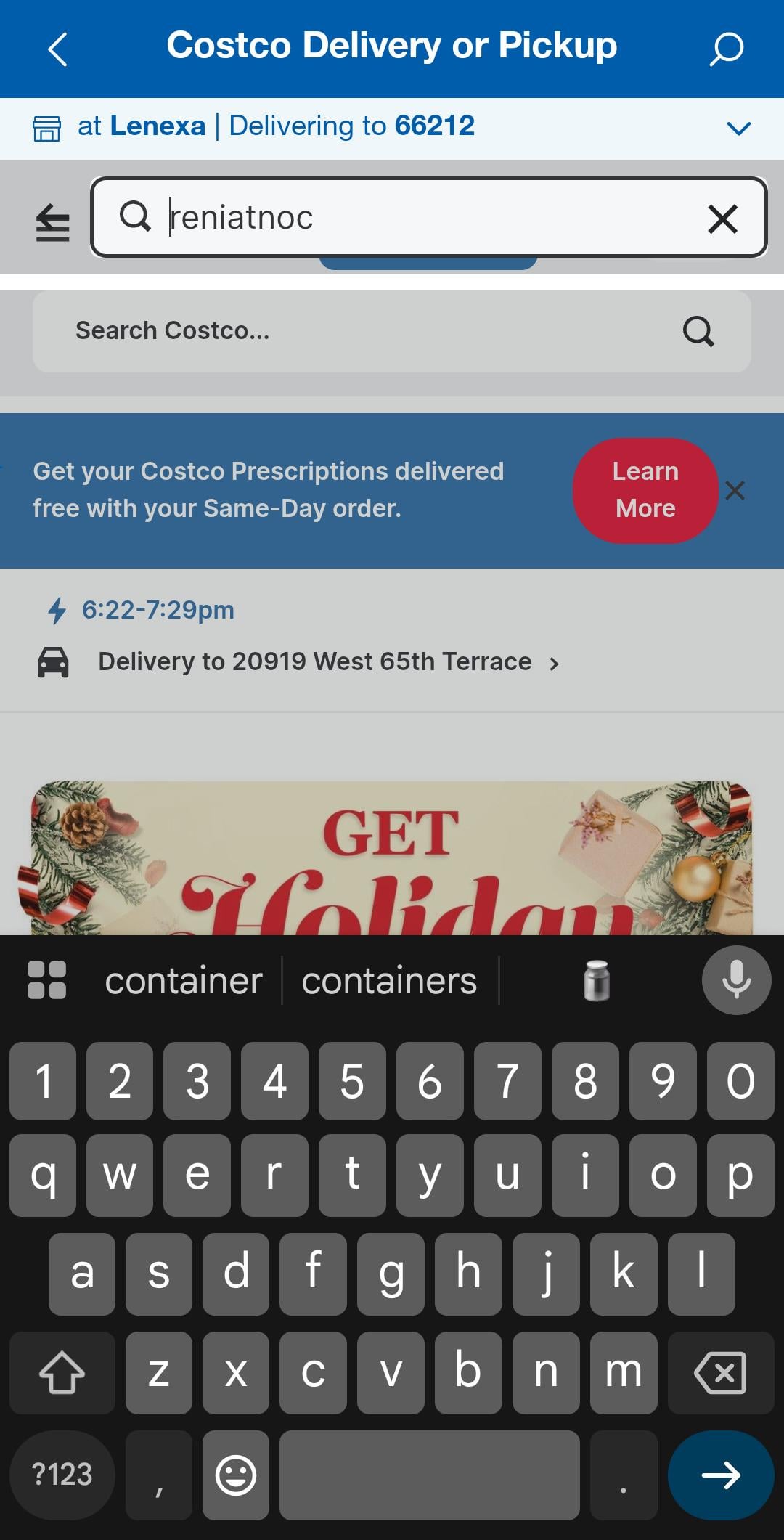Tap Learn More about prescription delivery
Screen dimensions: 784x1540
coord(645,490)
